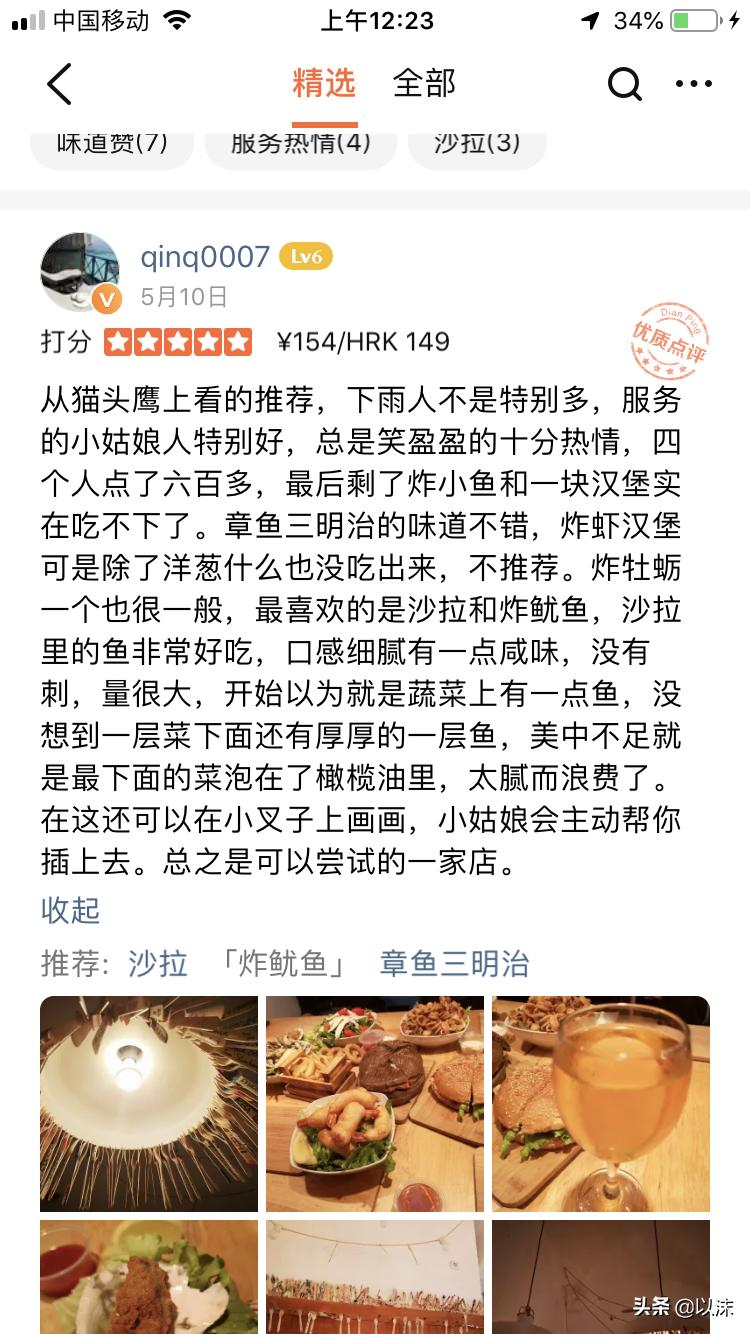750x1334 pixels.
Task: Tap the back arrow to return
Action: [x=60, y=85]
